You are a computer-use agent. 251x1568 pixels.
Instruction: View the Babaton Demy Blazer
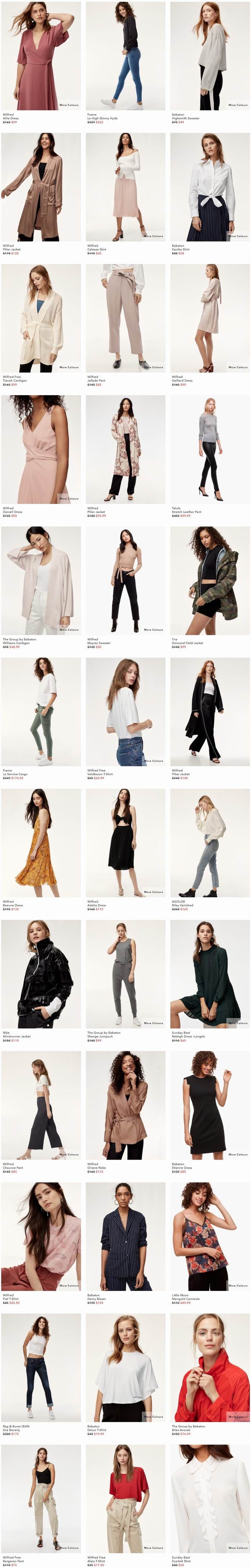126,1236
